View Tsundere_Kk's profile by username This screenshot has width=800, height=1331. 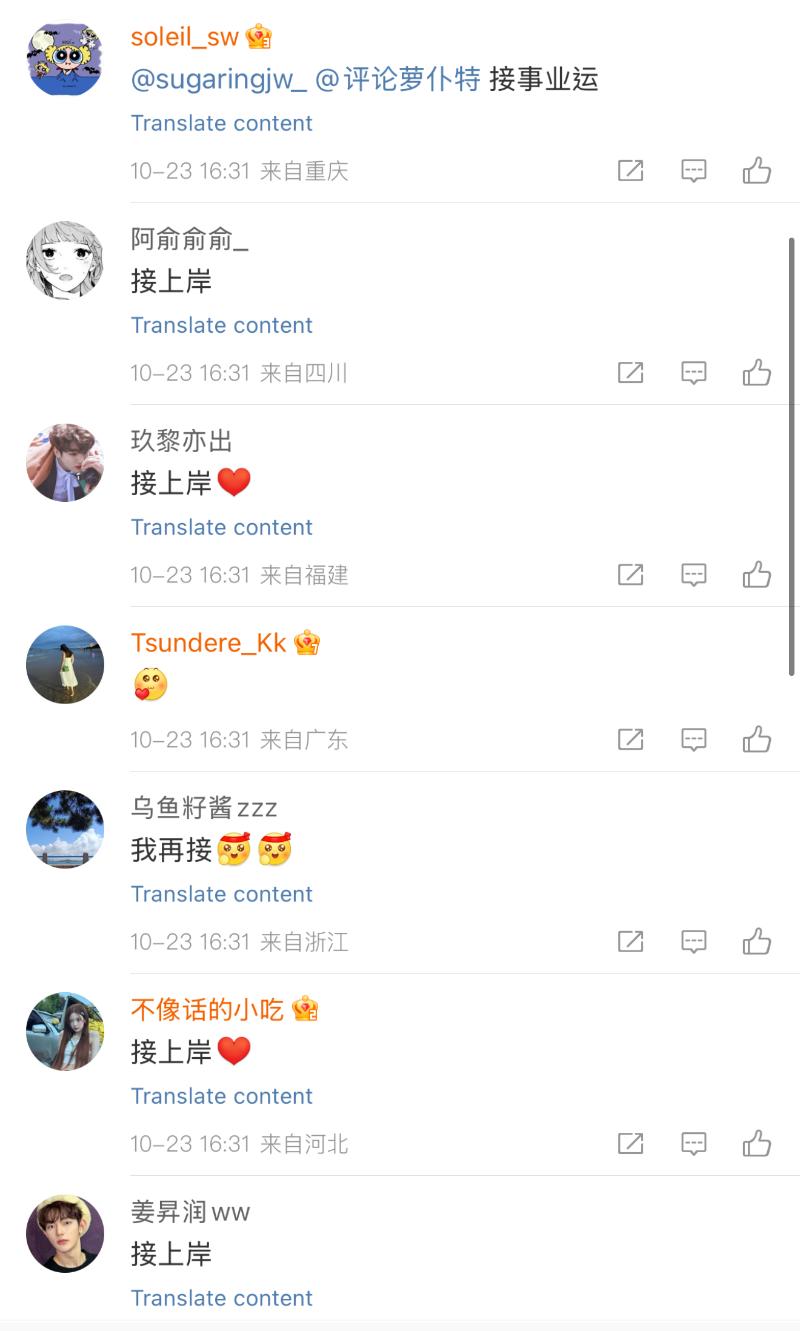point(209,643)
